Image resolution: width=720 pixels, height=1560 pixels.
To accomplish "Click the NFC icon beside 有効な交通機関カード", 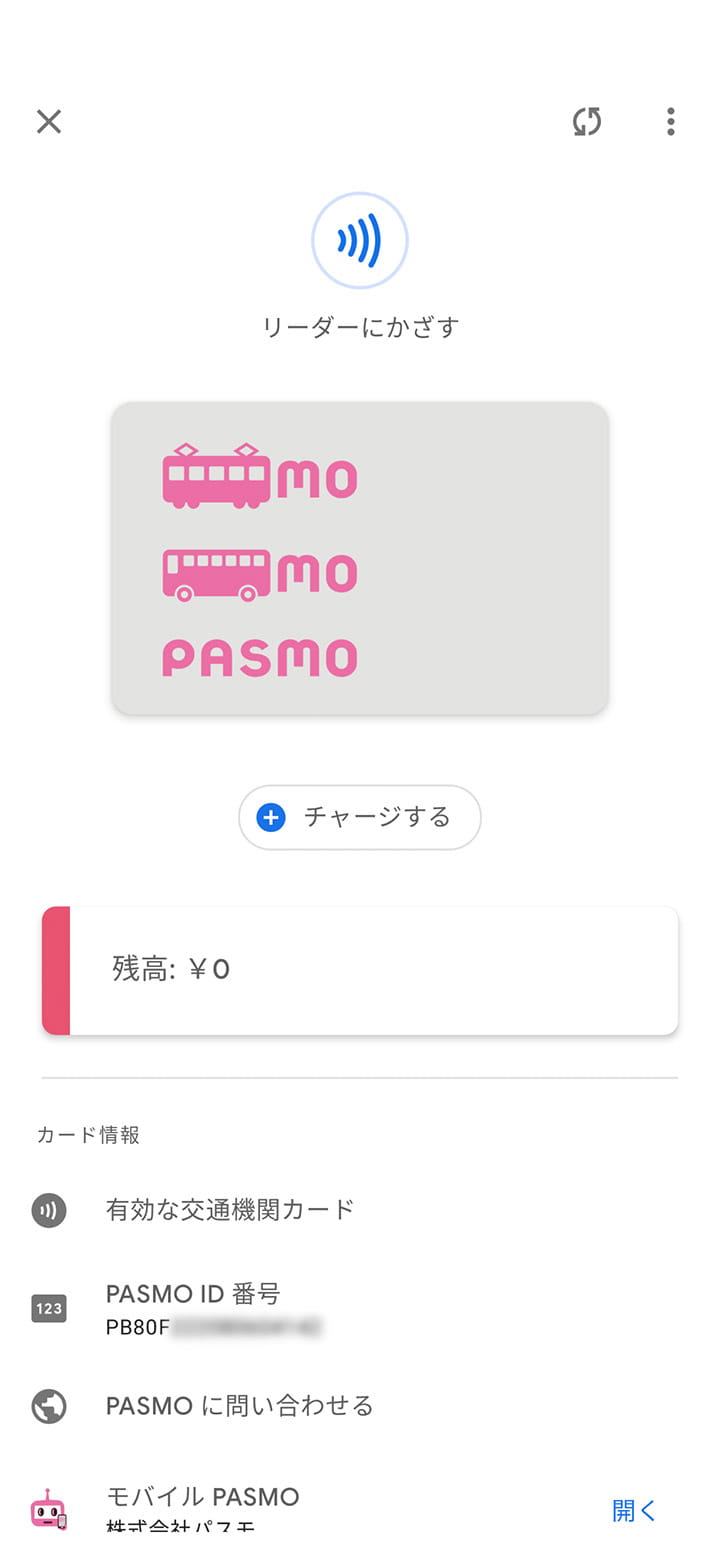I will coord(48,1210).
